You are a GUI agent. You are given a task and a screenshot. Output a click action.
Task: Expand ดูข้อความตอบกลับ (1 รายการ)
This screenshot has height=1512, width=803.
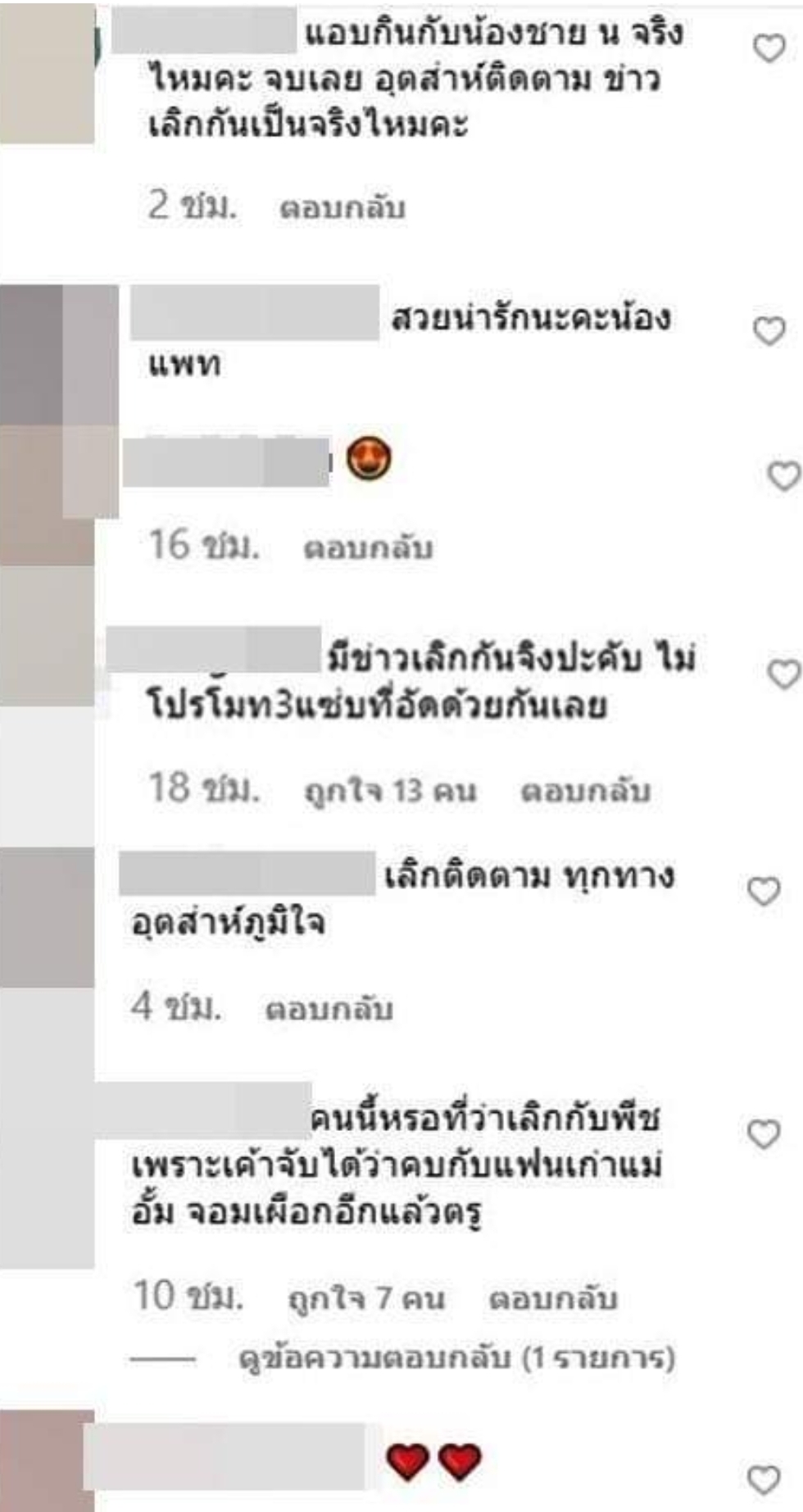point(456,1358)
